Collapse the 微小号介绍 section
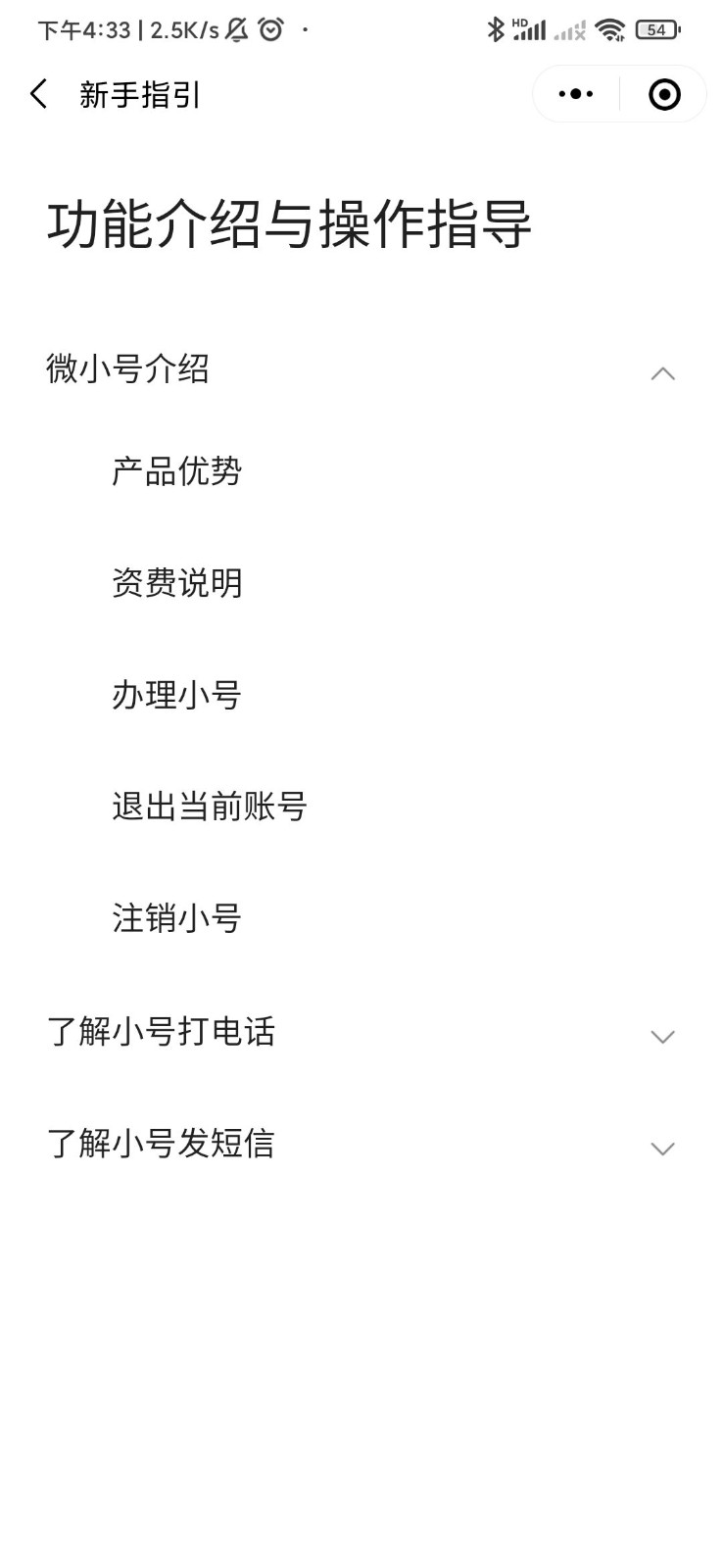723x1568 pixels. pos(662,372)
